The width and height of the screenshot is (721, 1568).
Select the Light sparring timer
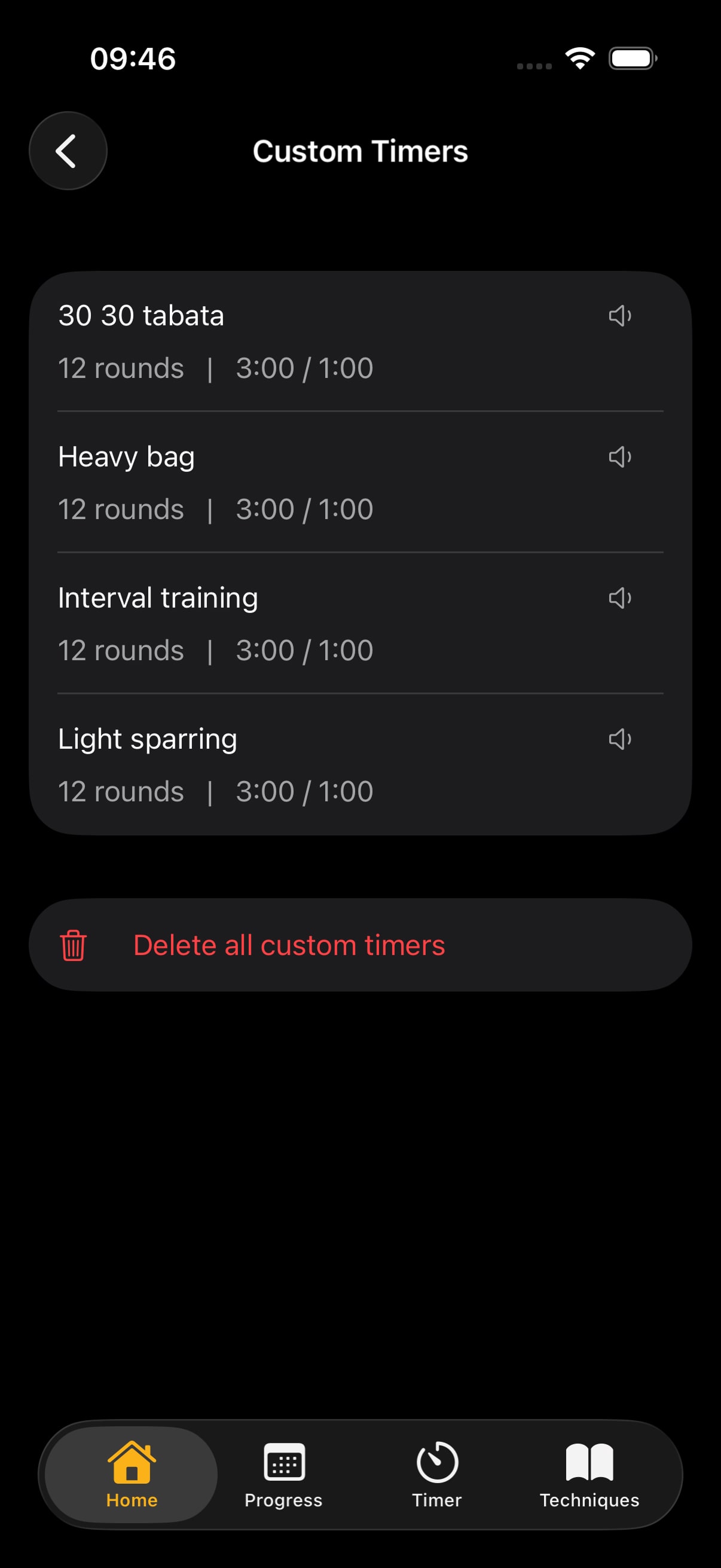point(274,764)
